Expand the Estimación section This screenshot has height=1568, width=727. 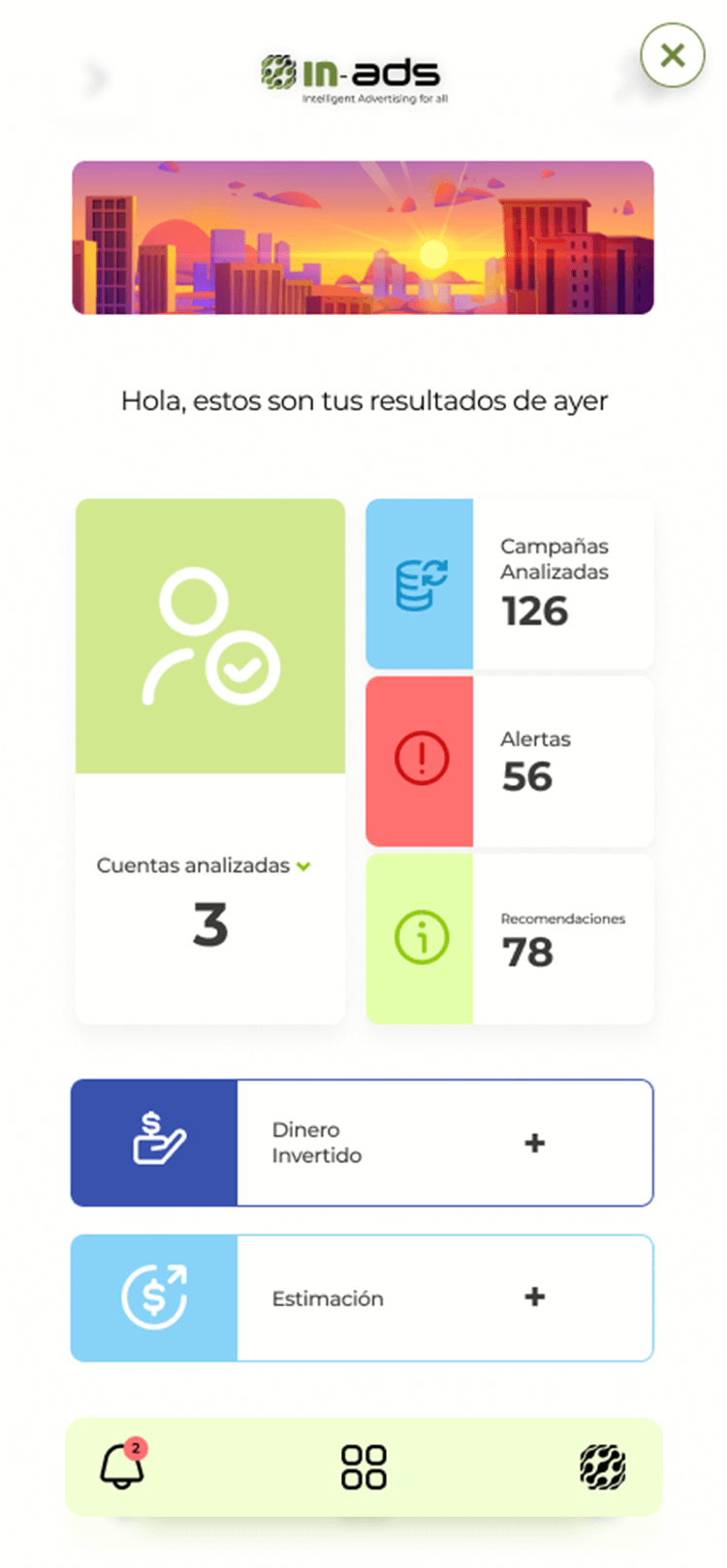(x=534, y=1298)
